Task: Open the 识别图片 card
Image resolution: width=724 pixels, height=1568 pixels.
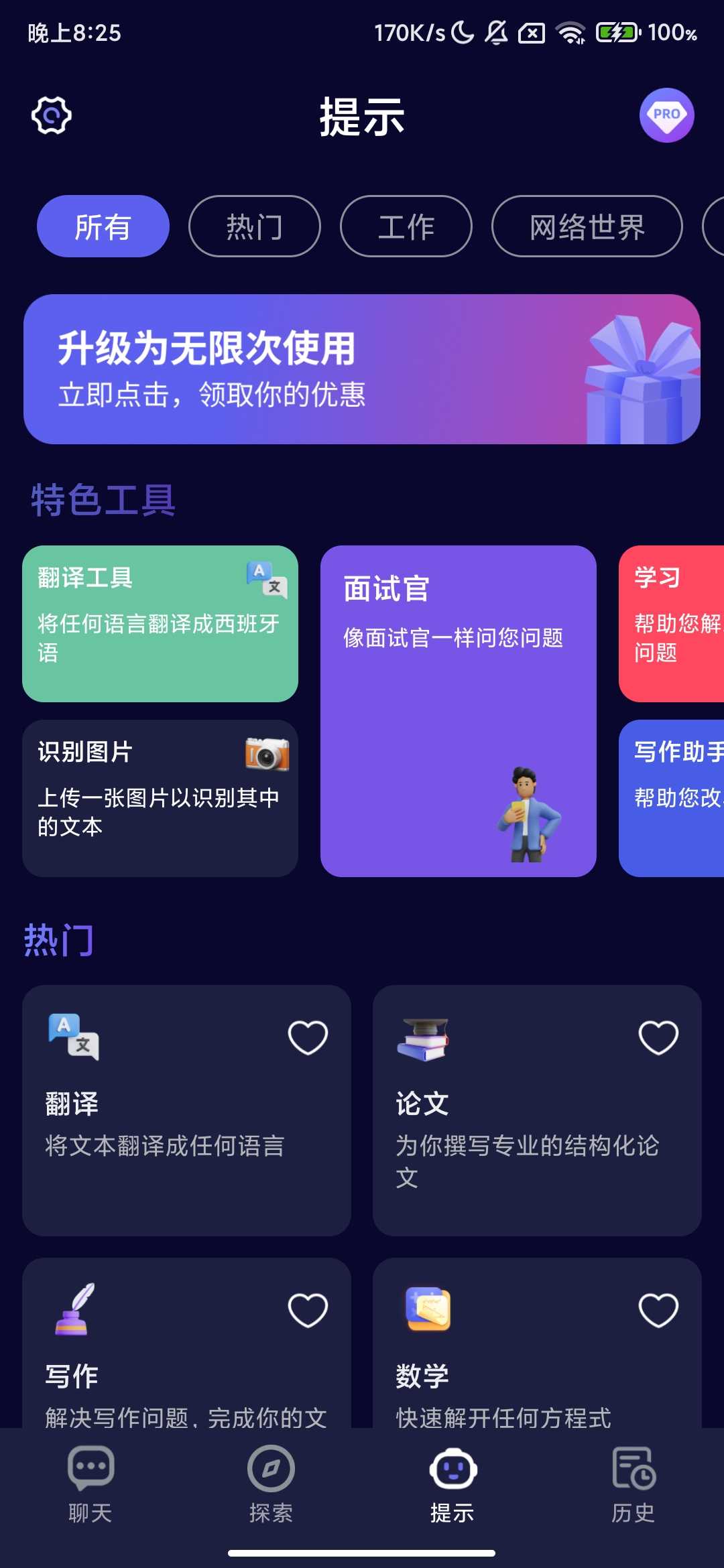Action: coord(160,797)
